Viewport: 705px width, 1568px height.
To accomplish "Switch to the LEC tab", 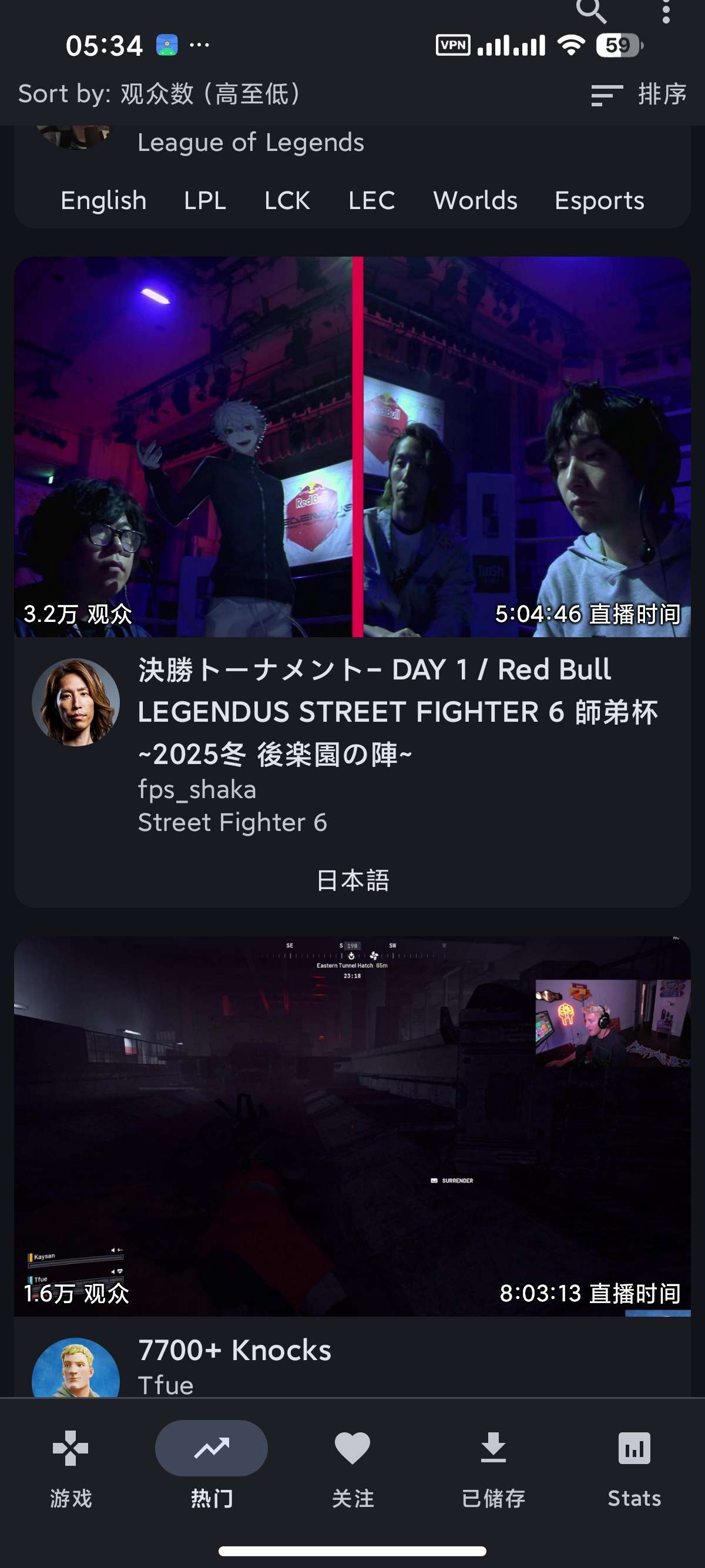I will [371, 200].
